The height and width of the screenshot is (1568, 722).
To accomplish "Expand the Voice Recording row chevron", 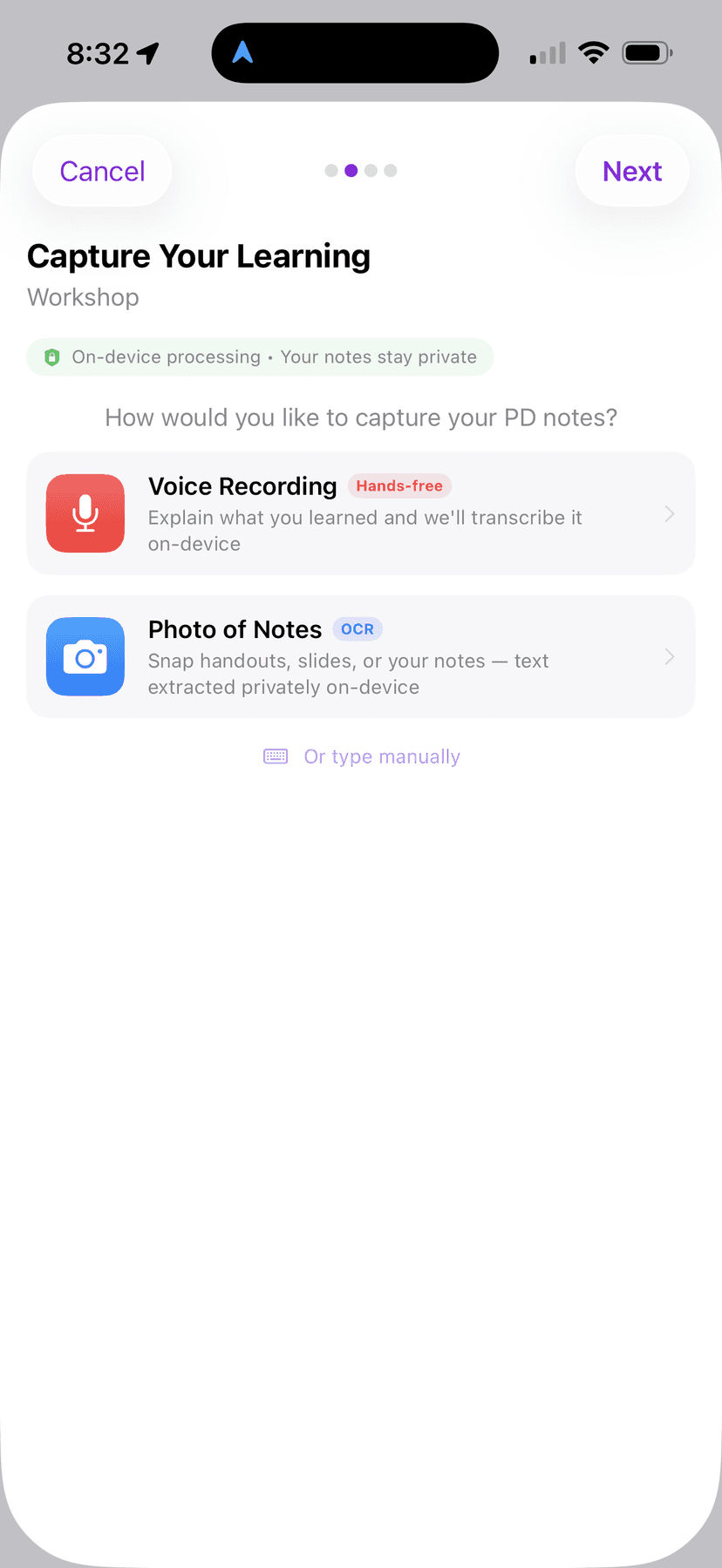I will point(670,513).
